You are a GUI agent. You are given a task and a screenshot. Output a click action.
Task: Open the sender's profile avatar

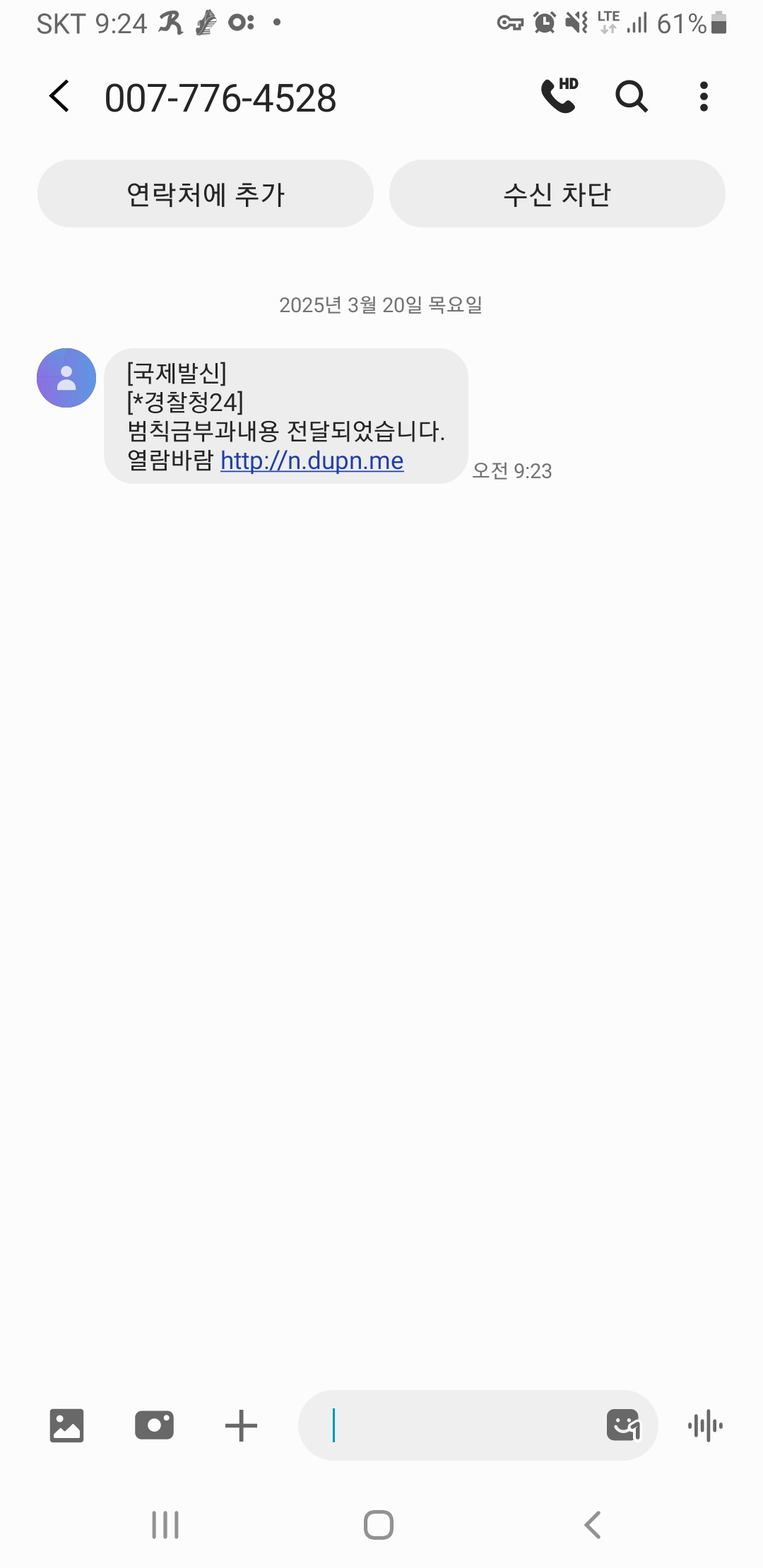(x=66, y=378)
